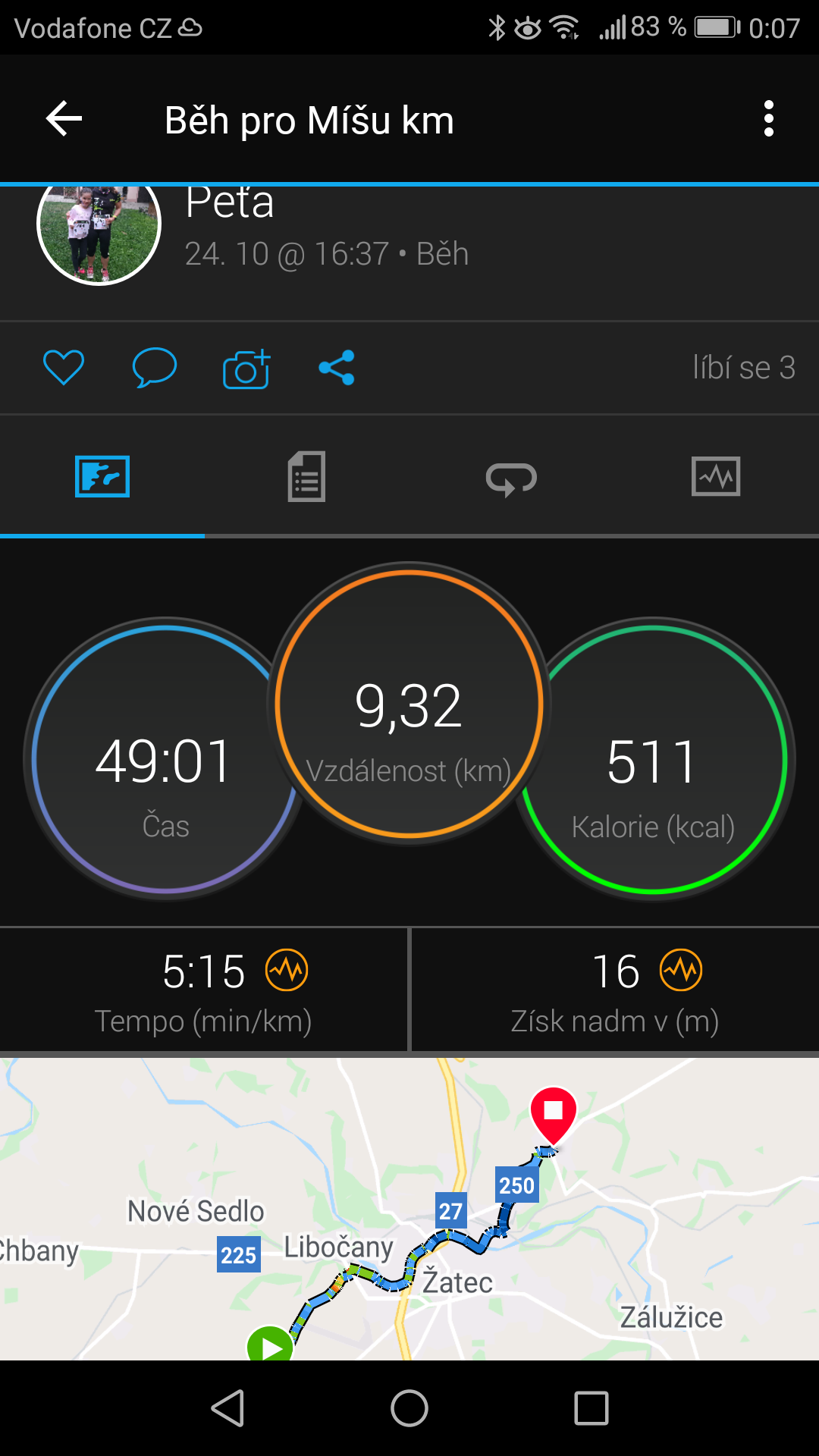Open the pace chart icon next to 5:15

tap(287, 970)
